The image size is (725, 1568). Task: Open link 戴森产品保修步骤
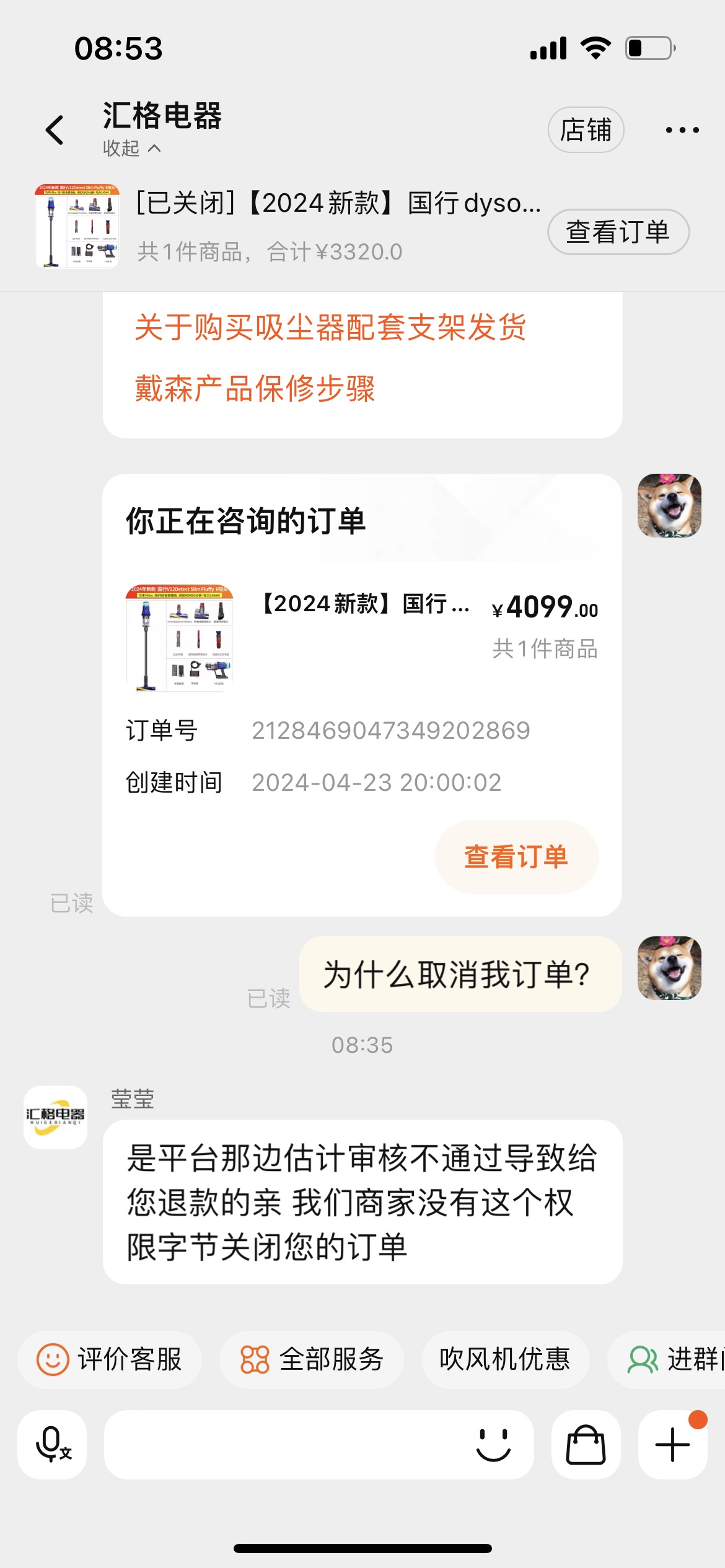(x=255, y=389)
